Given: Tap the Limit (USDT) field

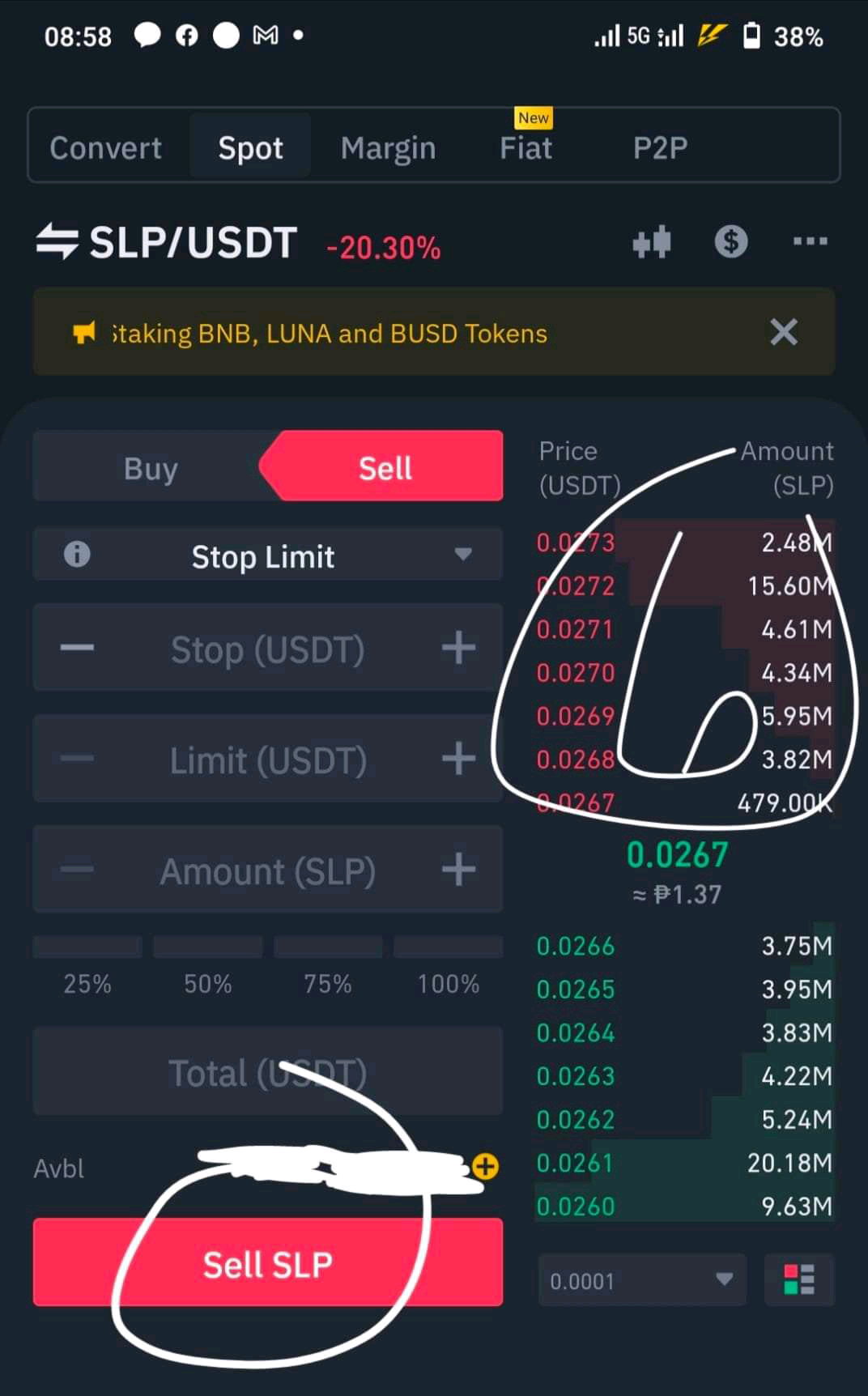Looking at the screenshot, I should pos(268,760).
